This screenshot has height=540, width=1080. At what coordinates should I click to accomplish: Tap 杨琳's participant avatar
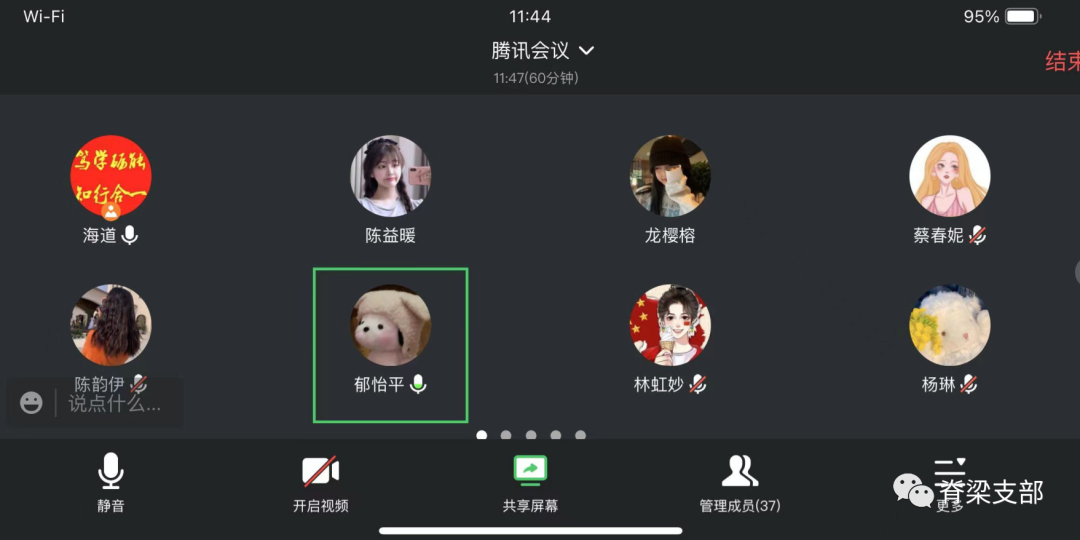[949, 325]
